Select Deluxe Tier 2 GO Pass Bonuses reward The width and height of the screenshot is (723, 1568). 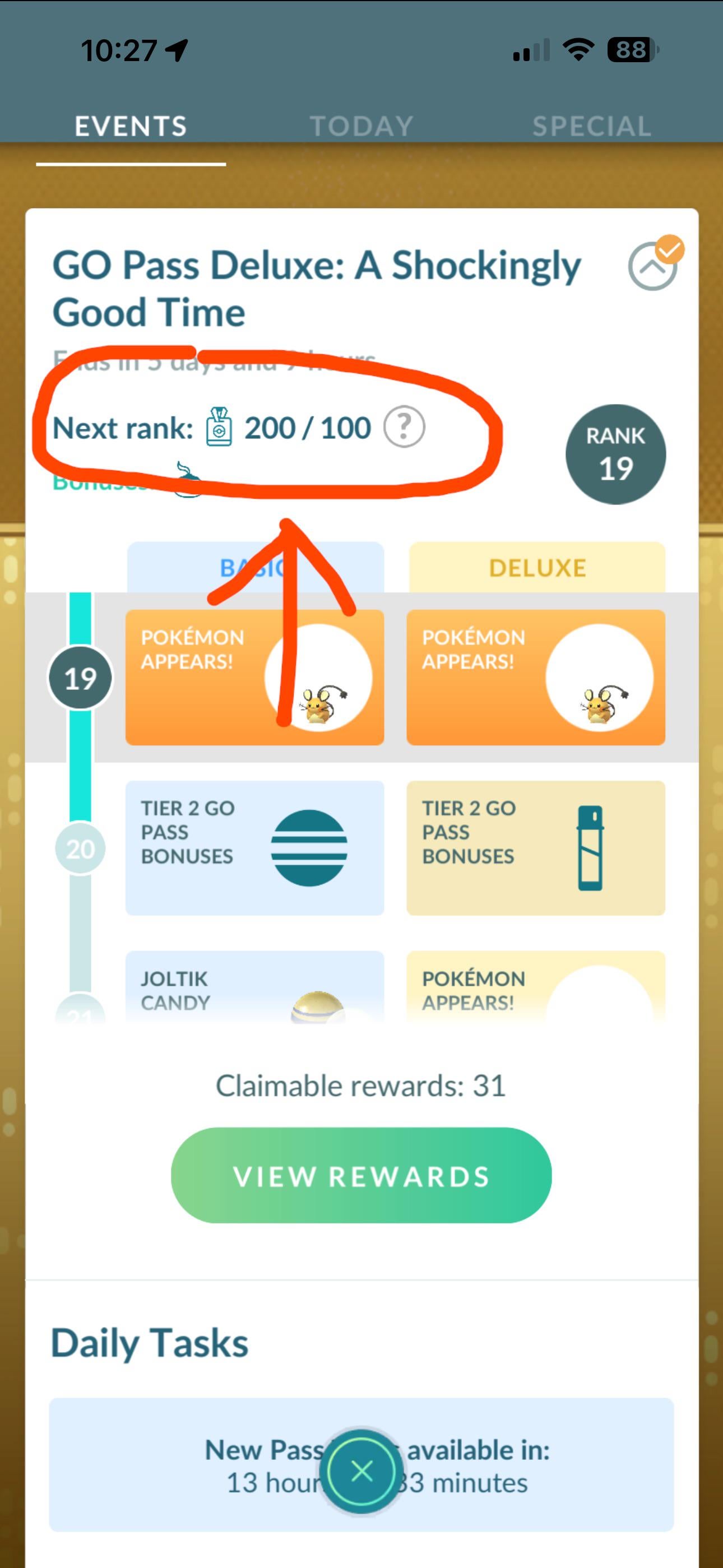(536, 847)
